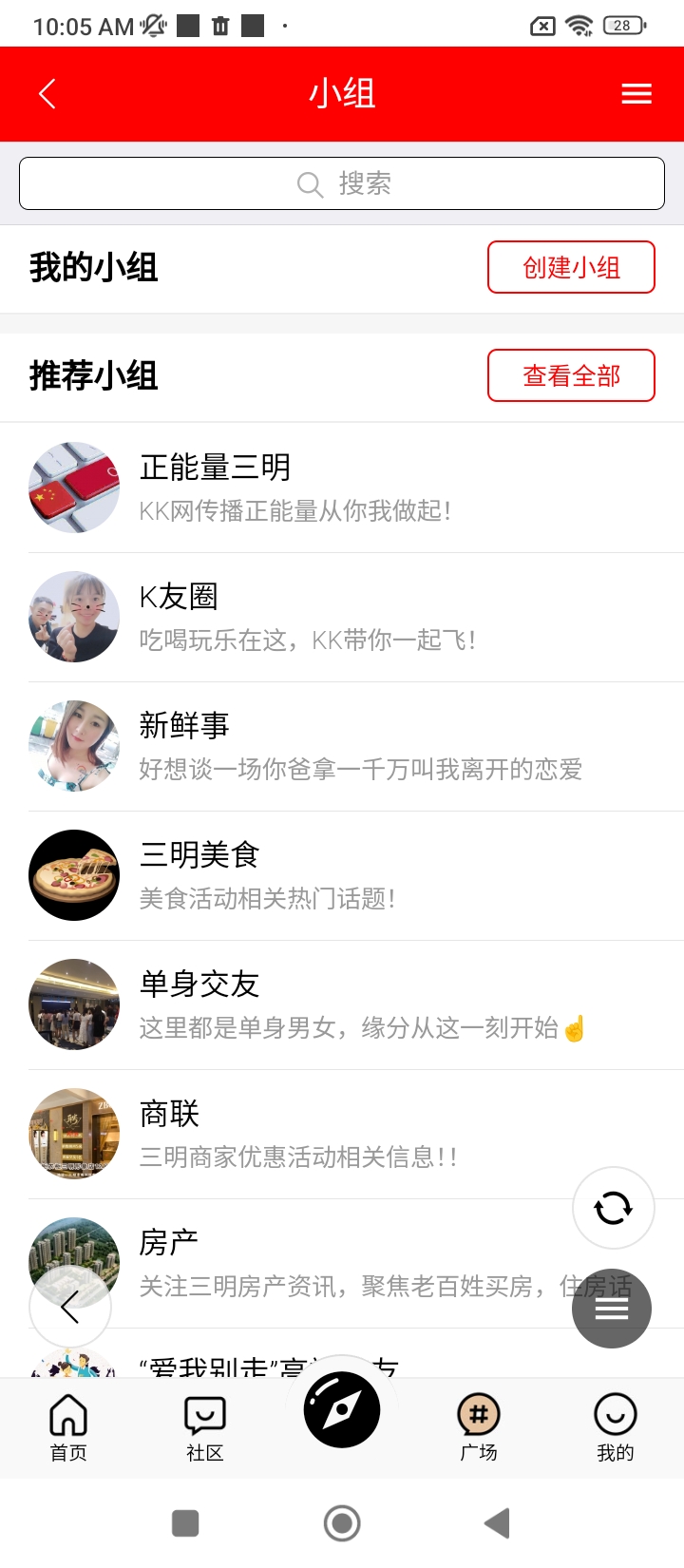
Task: Tap the center compass button
Action: [x=342, y=1410]
